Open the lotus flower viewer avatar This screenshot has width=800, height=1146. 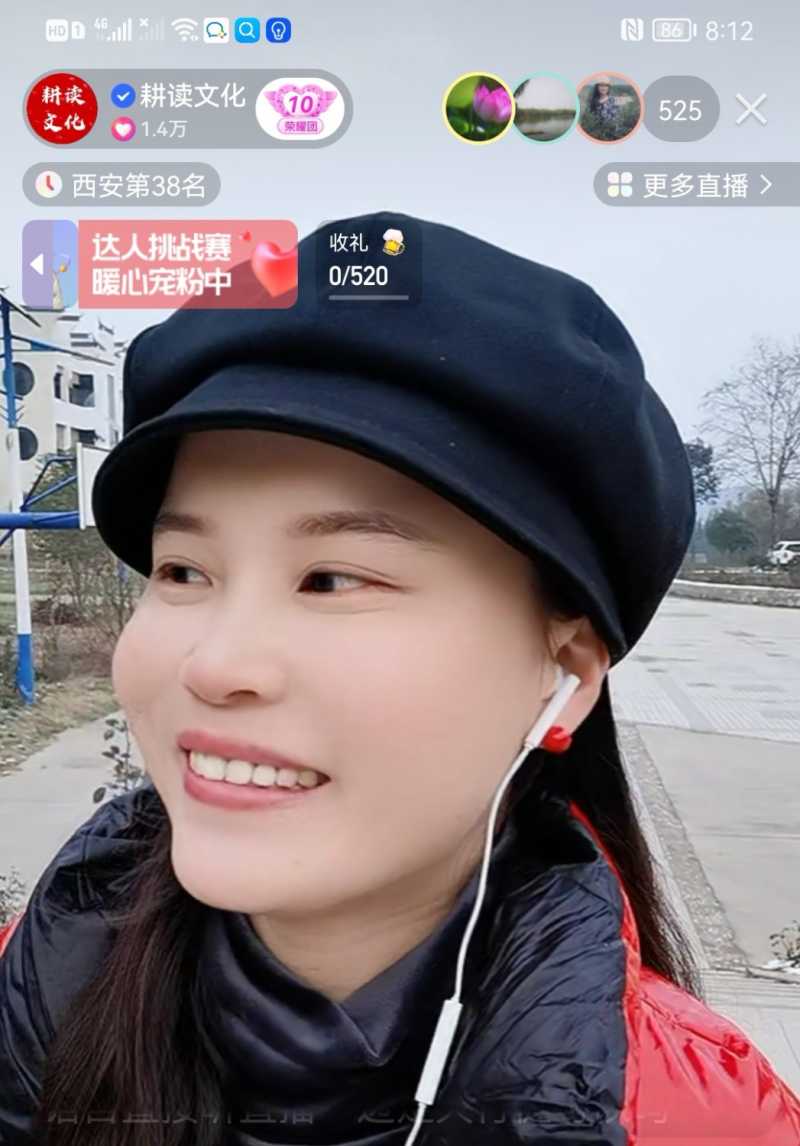478,108
